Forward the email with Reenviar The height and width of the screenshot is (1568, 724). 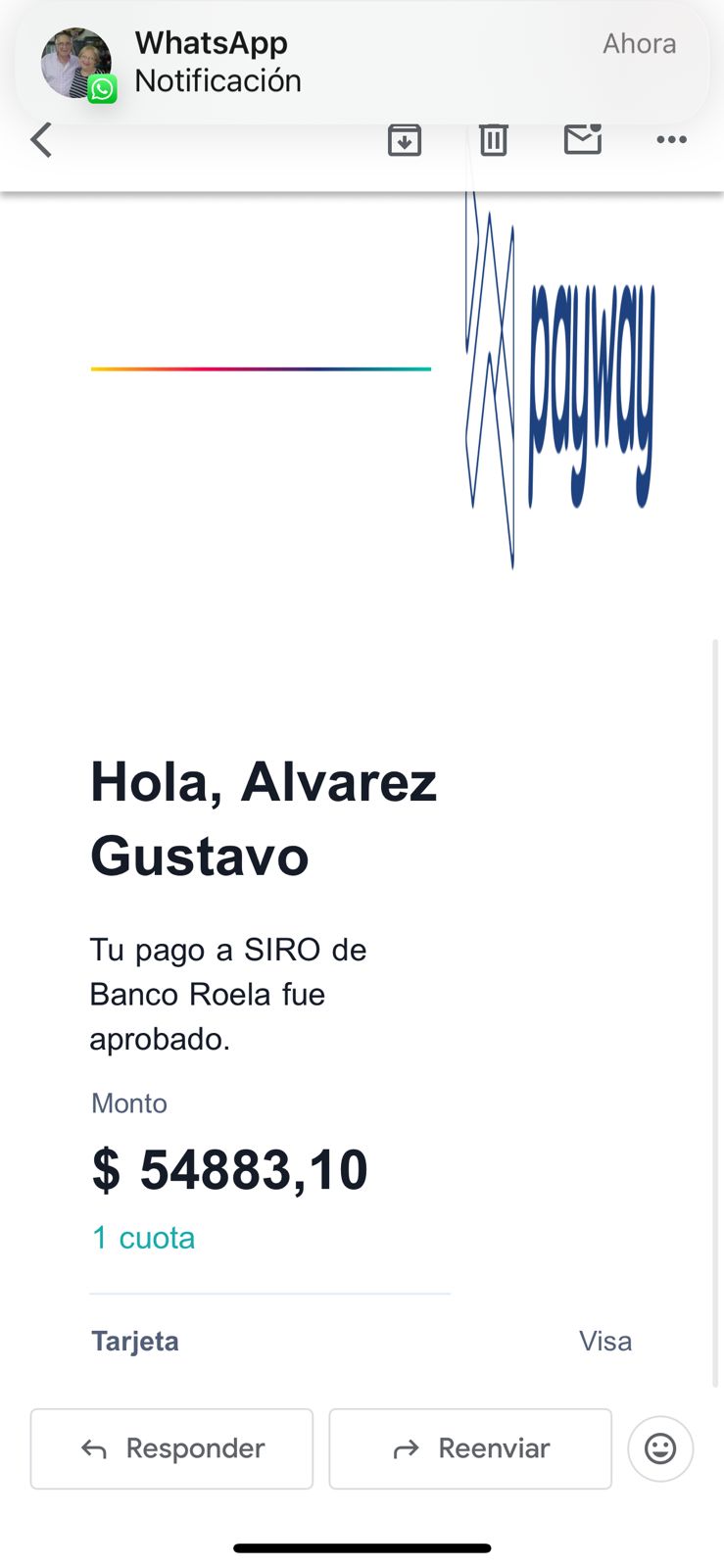tap(470, 1448)
